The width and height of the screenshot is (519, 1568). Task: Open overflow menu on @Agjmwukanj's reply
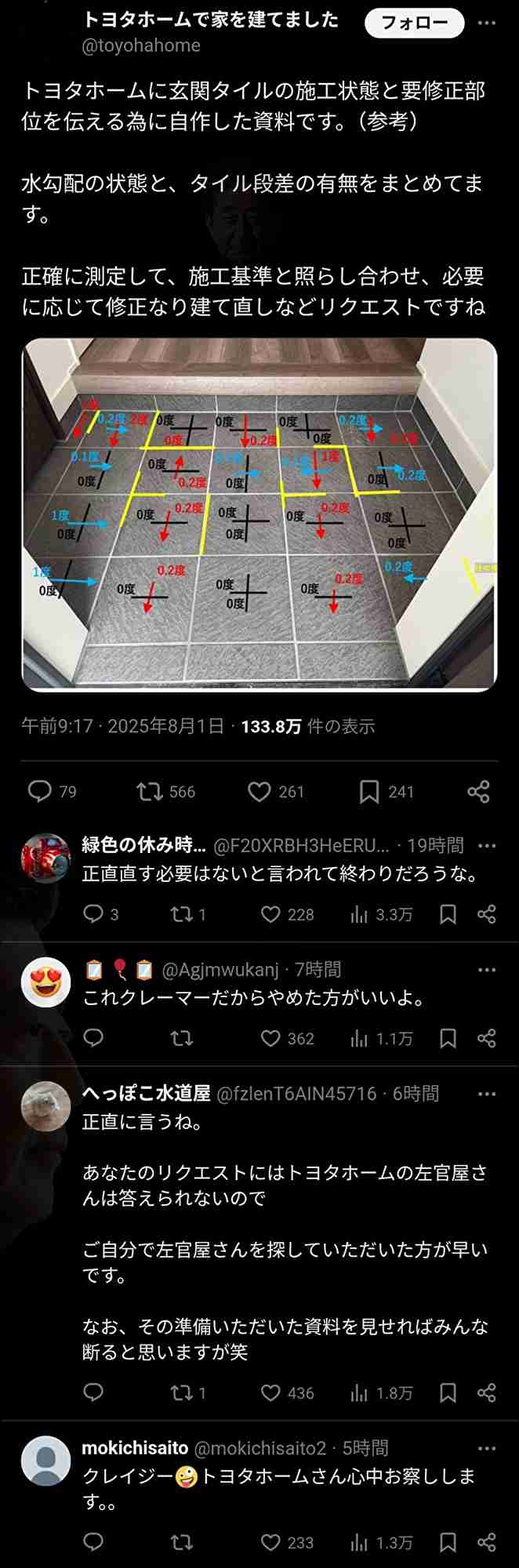(x=487, y=970)
